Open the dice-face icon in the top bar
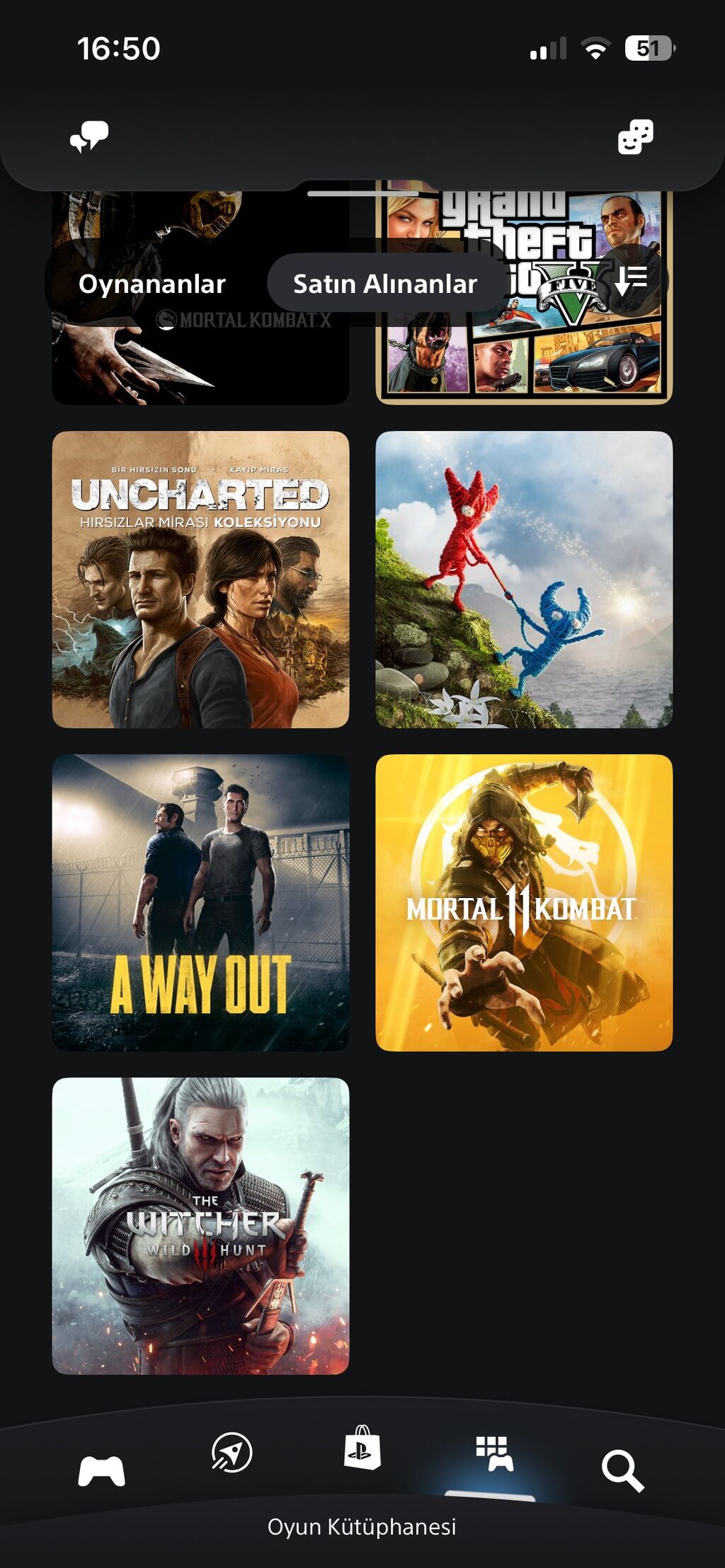Image resolution: width=725 pixels, height=1568 pixels. point(635,137)
